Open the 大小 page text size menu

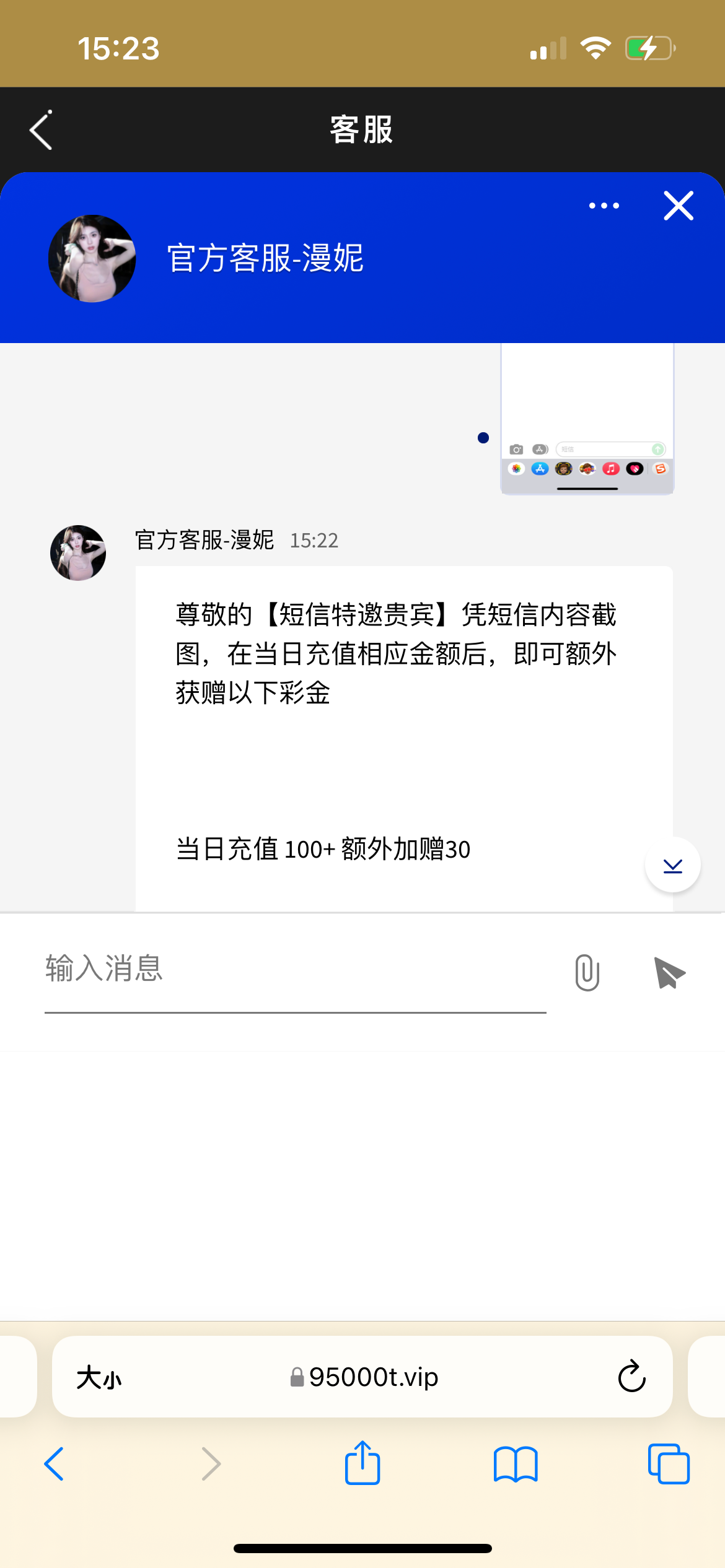coord(99,1378)
